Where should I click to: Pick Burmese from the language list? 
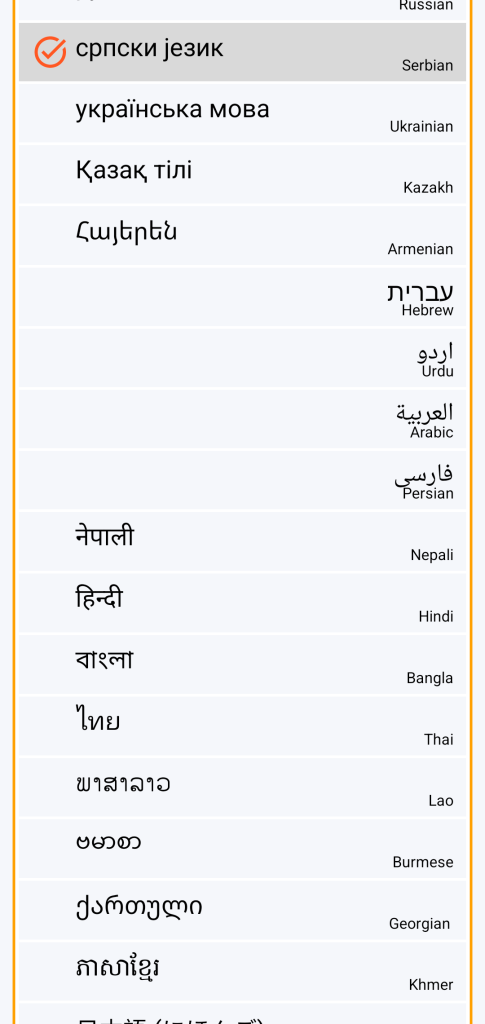click(242, 849)
